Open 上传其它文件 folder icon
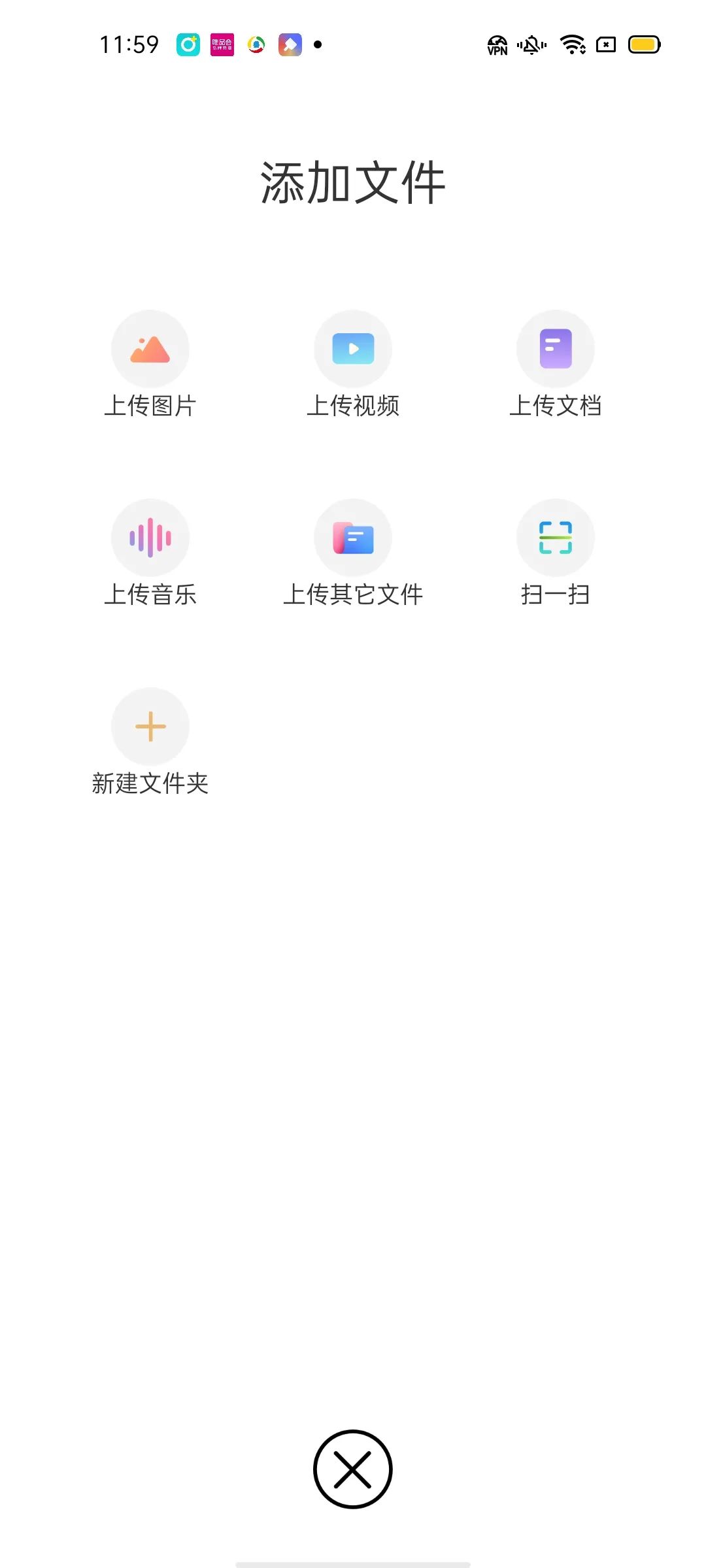This screenshot has height=1568, width=706. (x=352, y=537)
